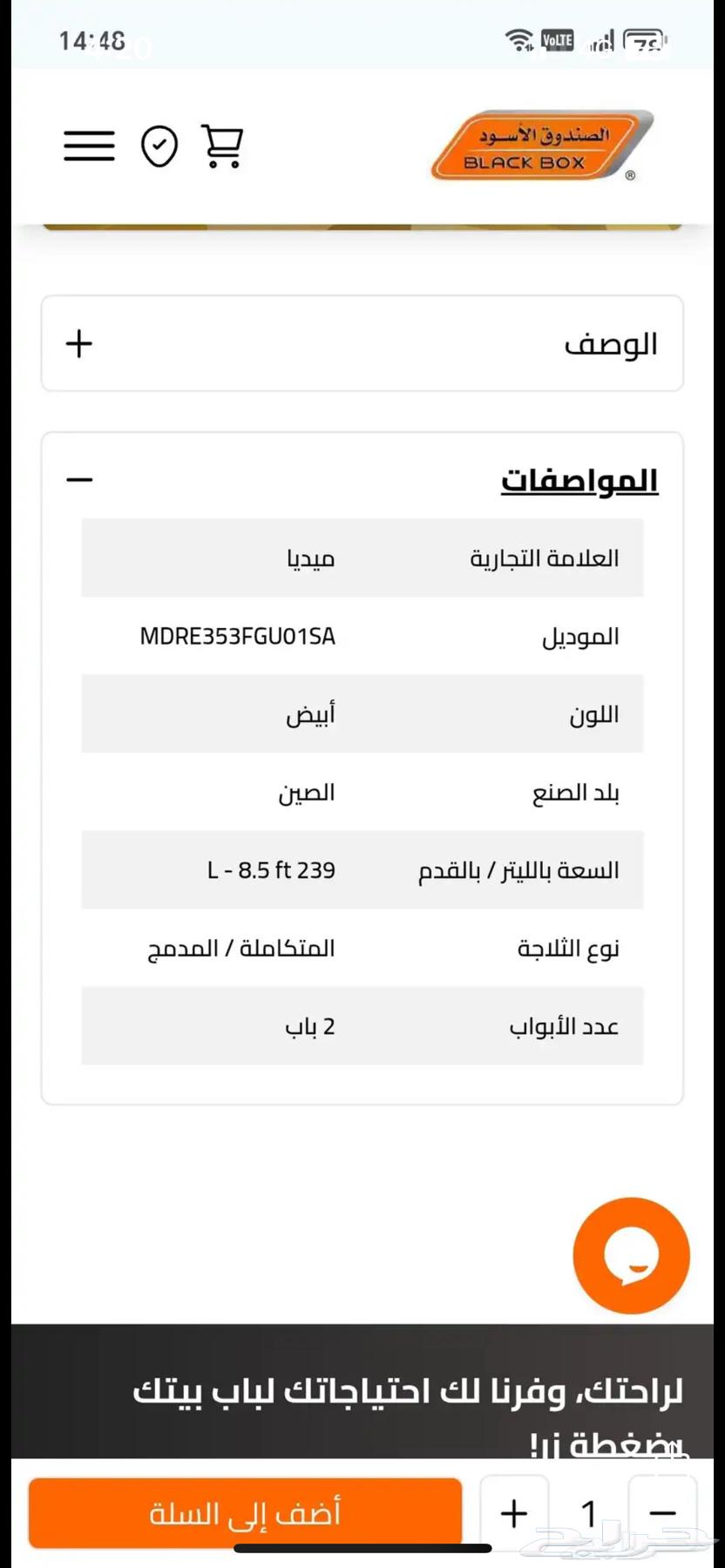The height and width of the screenshot is (1568, 725).
Task: Open the chat support bubble icon
Action: pyautogui.click(x=631, y=1254)
